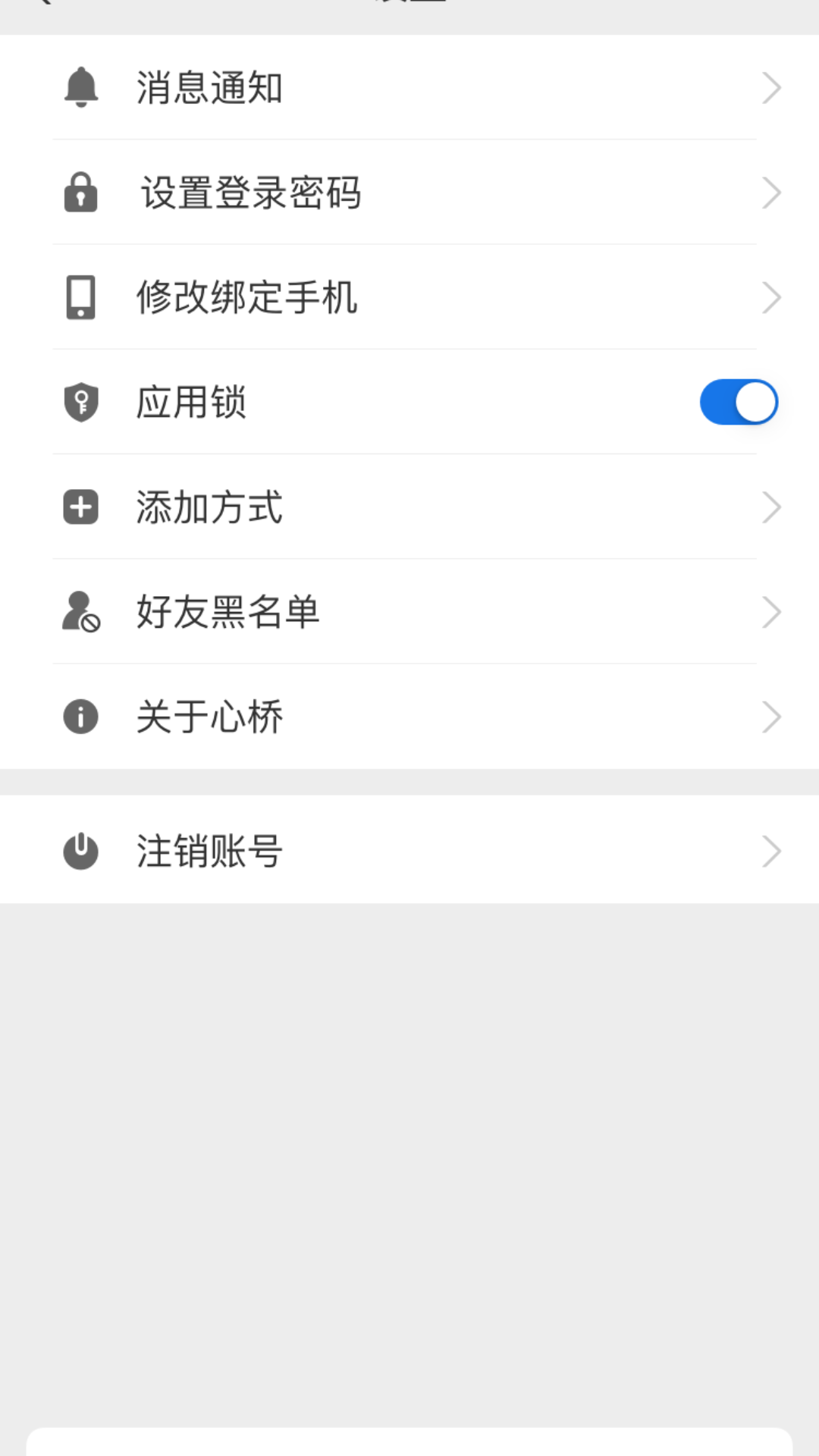Open 添加方式 settings

(x=409, y=507)
